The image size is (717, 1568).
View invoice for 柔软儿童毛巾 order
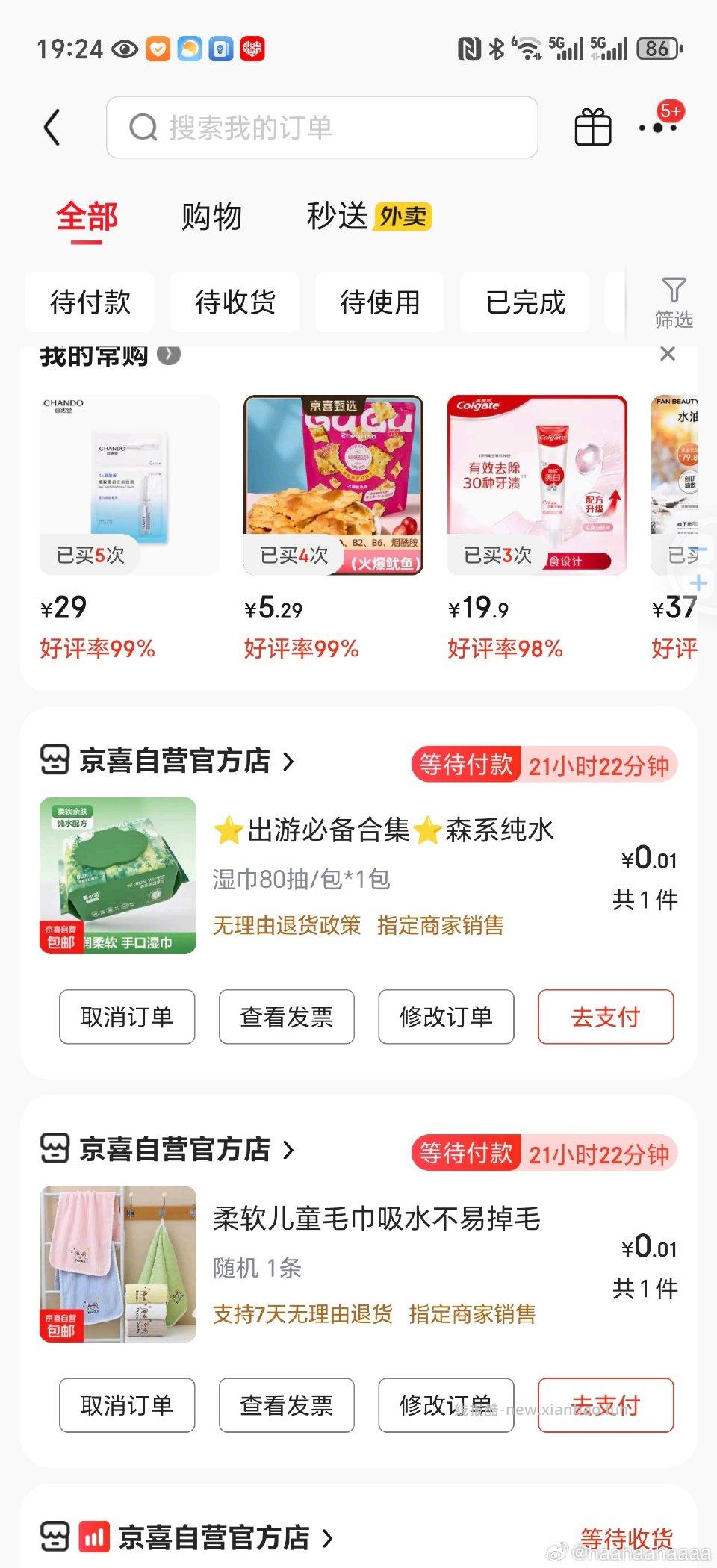286,1405
